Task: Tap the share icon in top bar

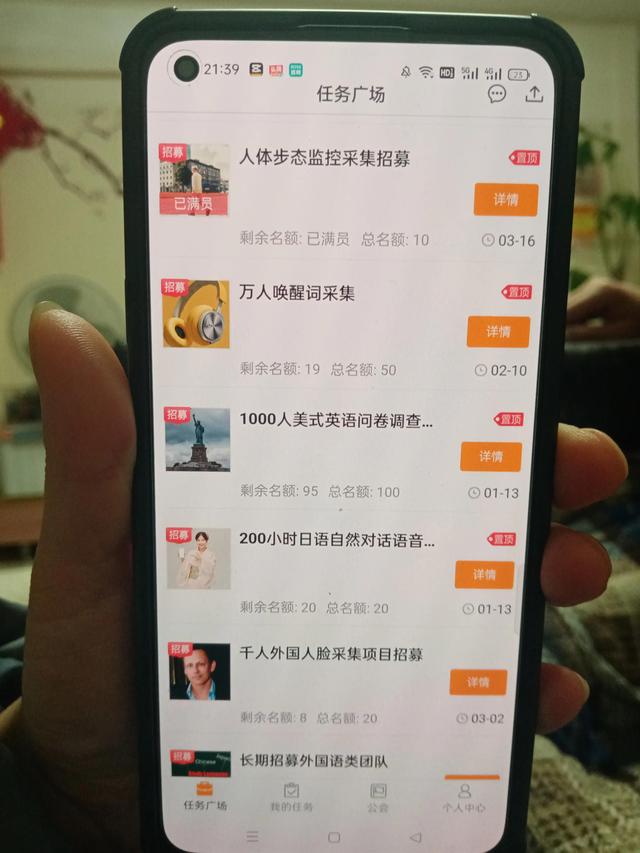Action: tap(534, 94)
